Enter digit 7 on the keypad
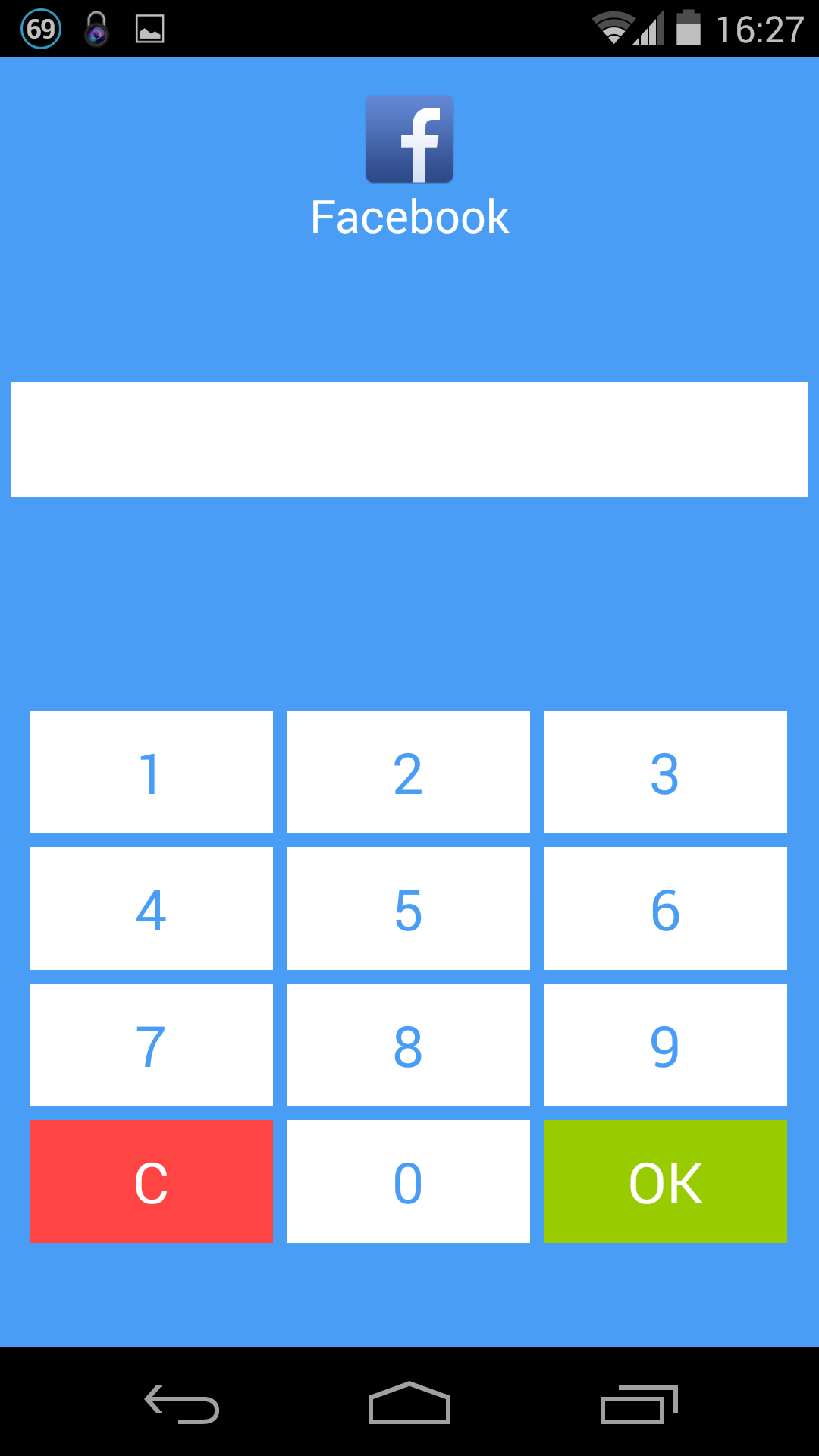 pos(151,1045)
